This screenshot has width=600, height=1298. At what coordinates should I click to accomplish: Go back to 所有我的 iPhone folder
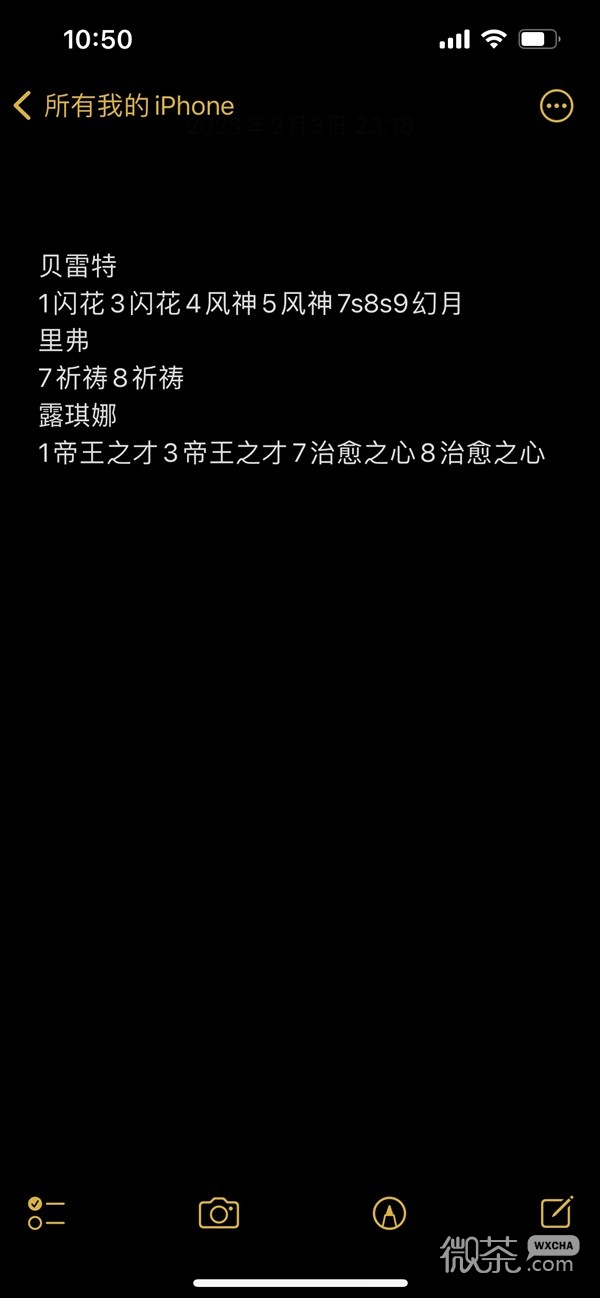click(x=123, y=106)
